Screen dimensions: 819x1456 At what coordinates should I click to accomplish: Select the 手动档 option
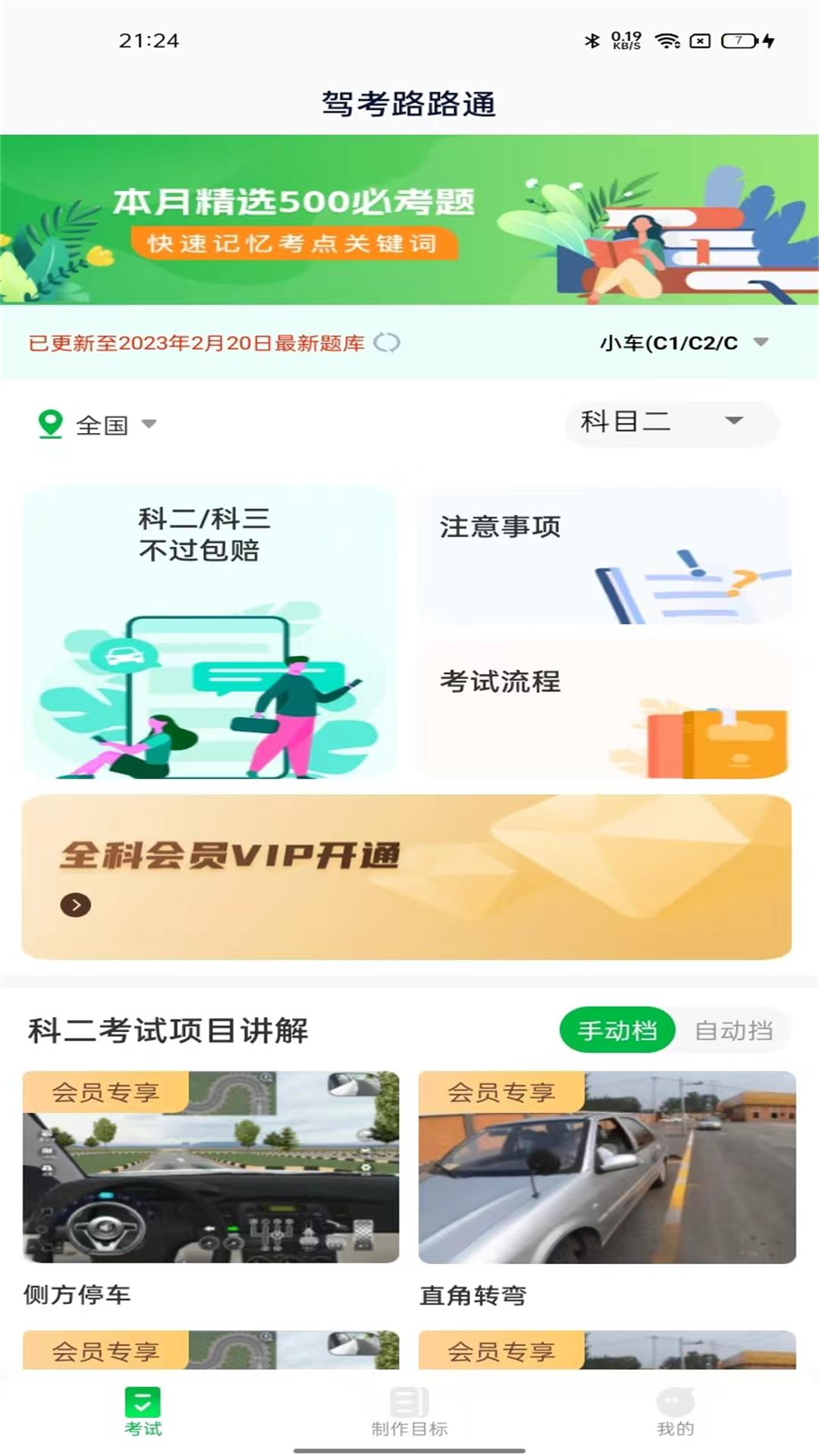[x=617, y=1031]
